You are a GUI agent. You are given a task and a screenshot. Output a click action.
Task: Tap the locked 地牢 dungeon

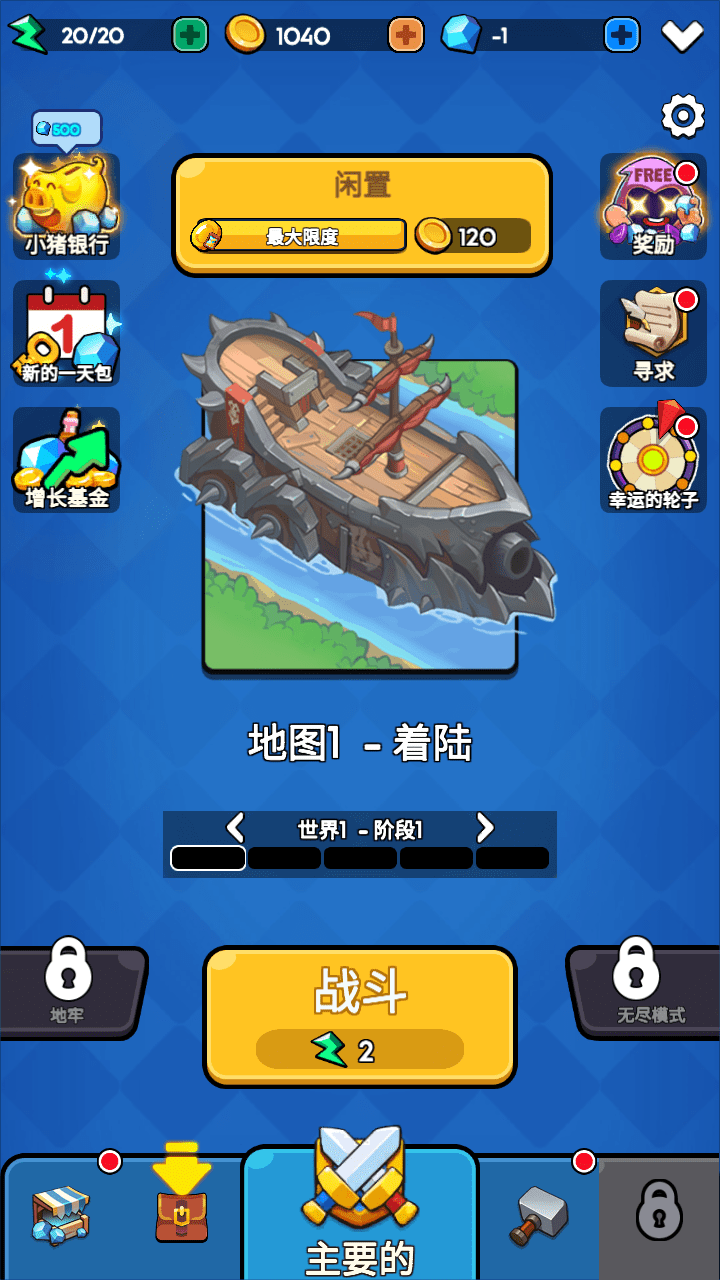point(68,985)
